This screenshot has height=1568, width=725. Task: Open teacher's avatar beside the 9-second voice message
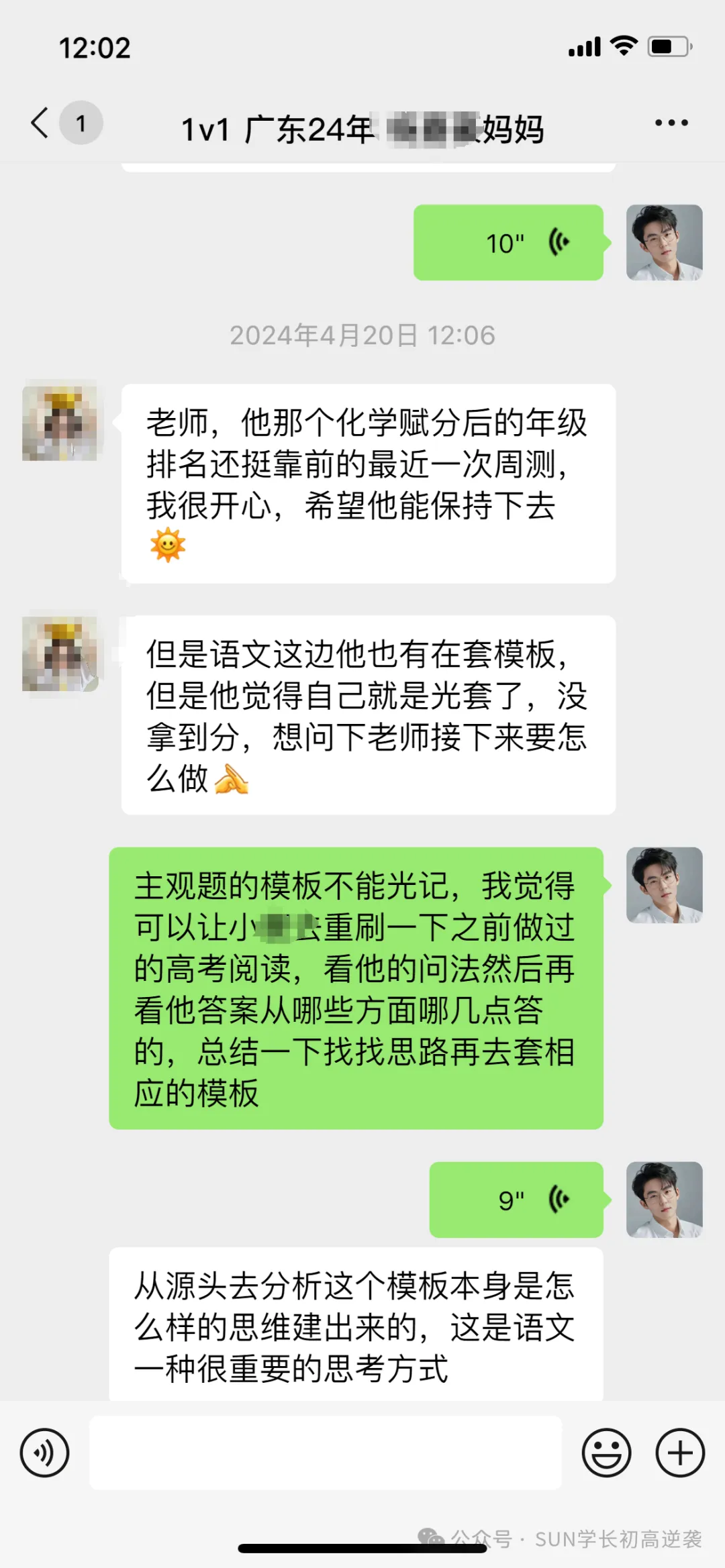tap(665, 1200)
